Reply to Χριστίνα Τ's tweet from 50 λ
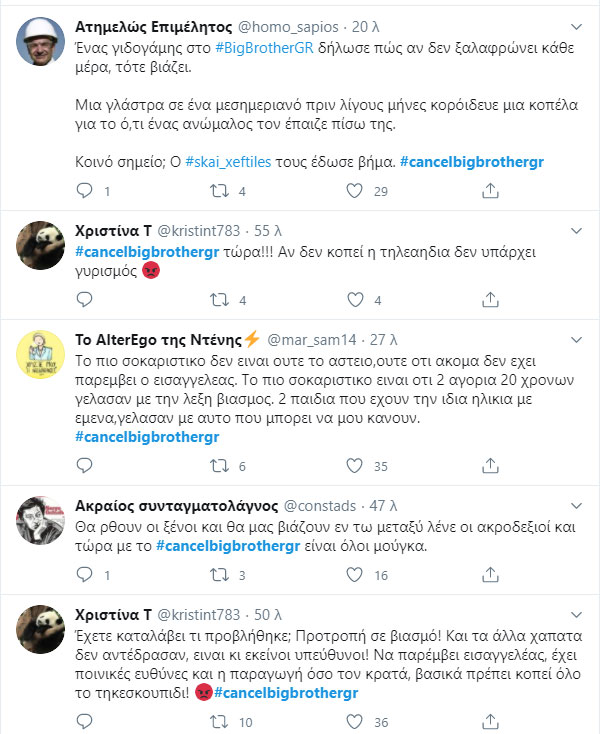Image resolution: width=600 pixels, height=734 pixels. coord(84,721)
